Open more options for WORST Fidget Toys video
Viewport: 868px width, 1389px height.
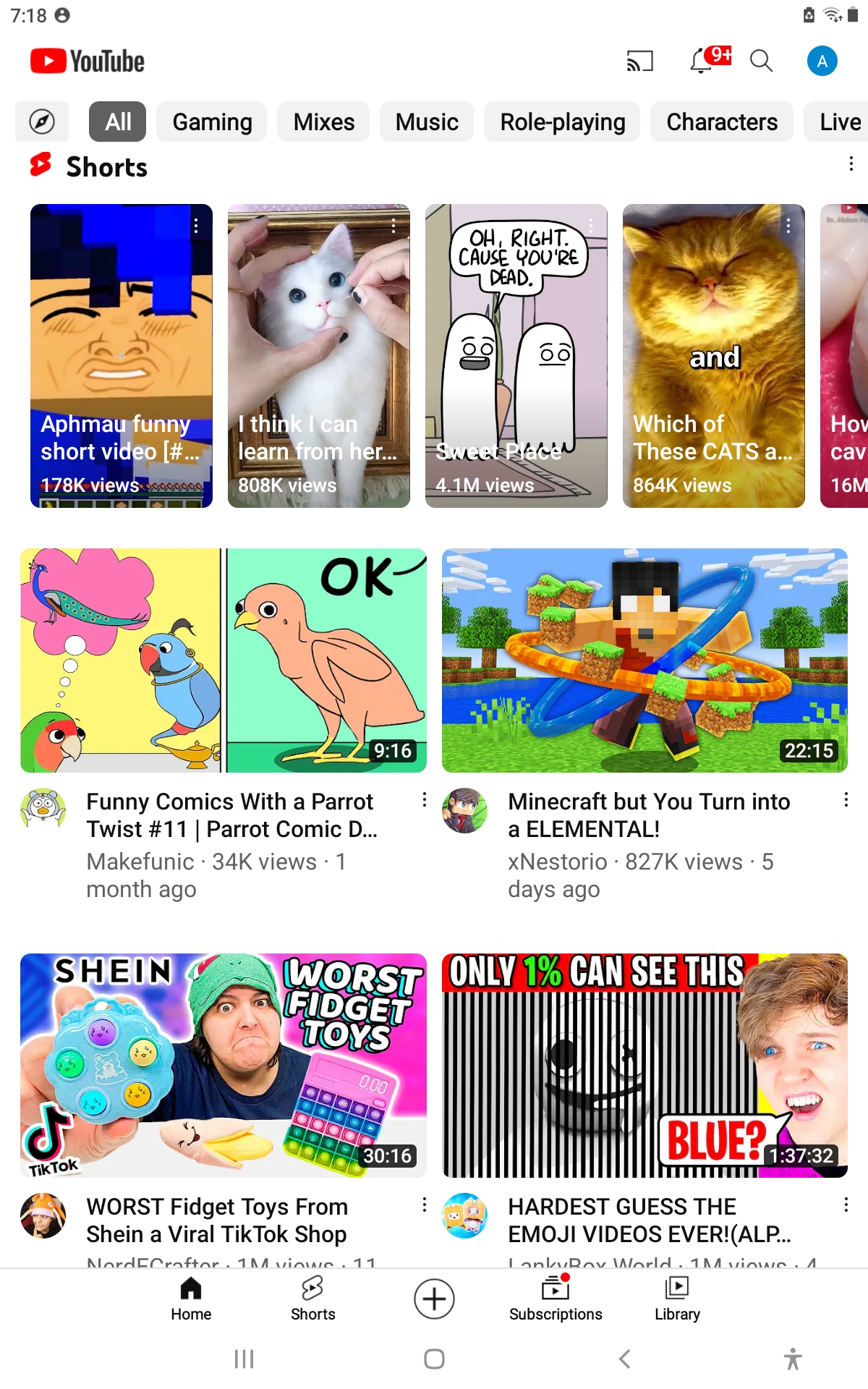coord(425,1205)
